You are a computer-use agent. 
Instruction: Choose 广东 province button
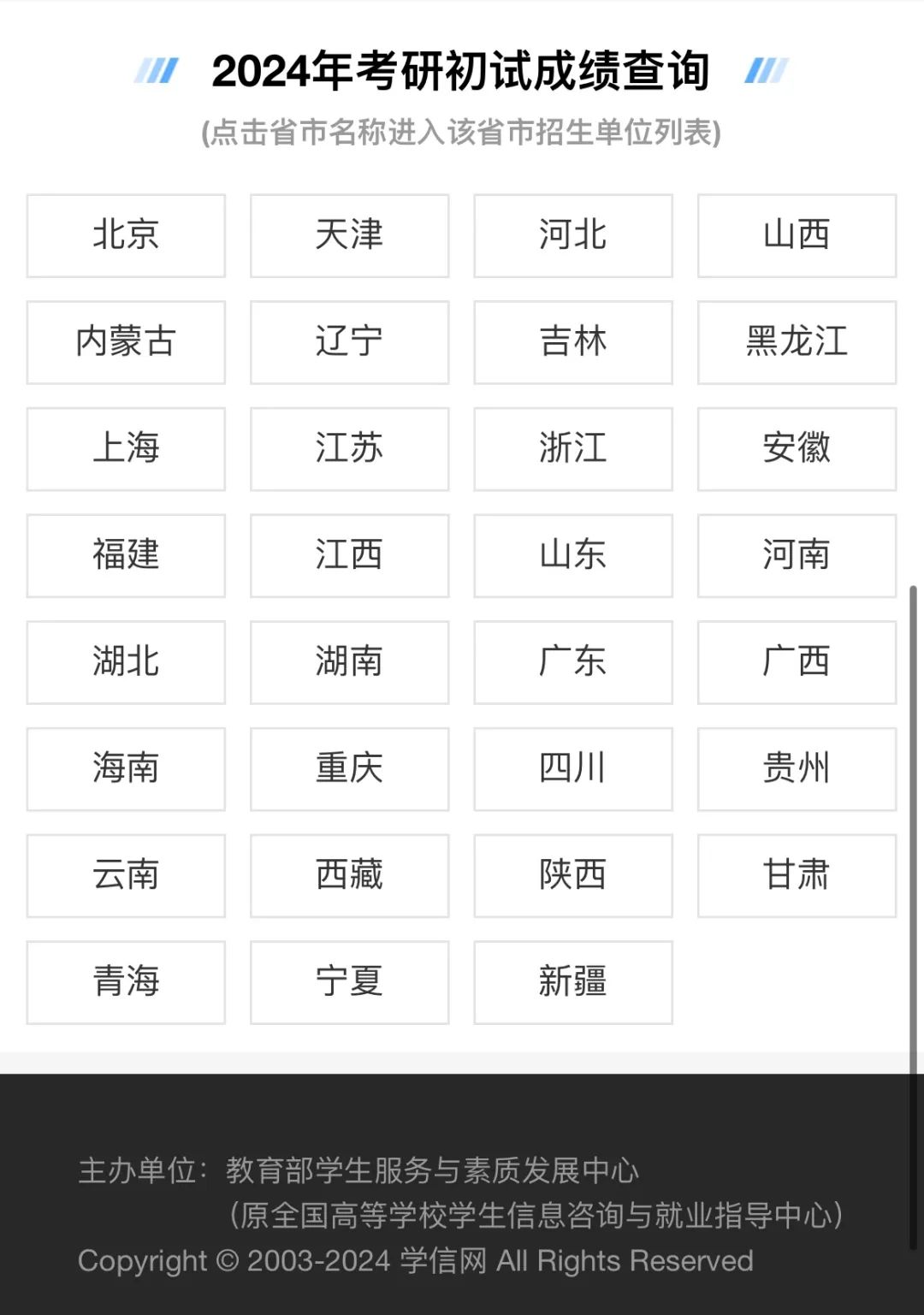[x=573, y=662]
